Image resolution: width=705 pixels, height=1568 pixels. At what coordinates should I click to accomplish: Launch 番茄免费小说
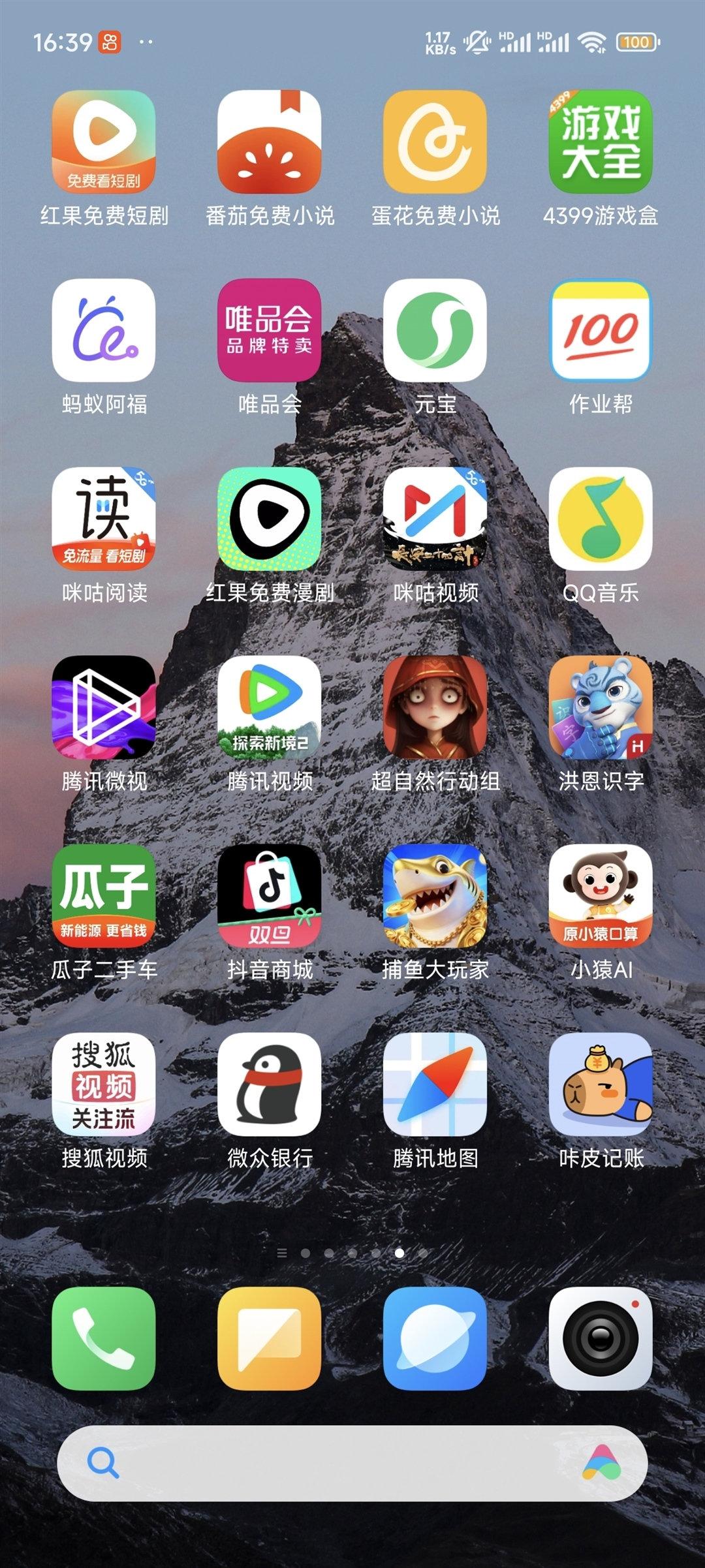coord(269,142)
